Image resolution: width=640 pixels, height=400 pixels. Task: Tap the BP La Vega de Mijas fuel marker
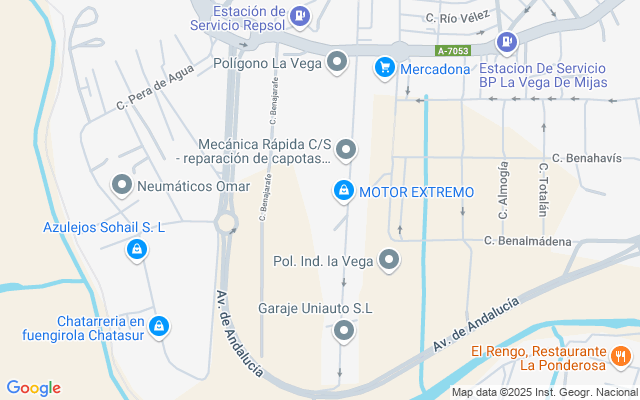click(507, 43)
